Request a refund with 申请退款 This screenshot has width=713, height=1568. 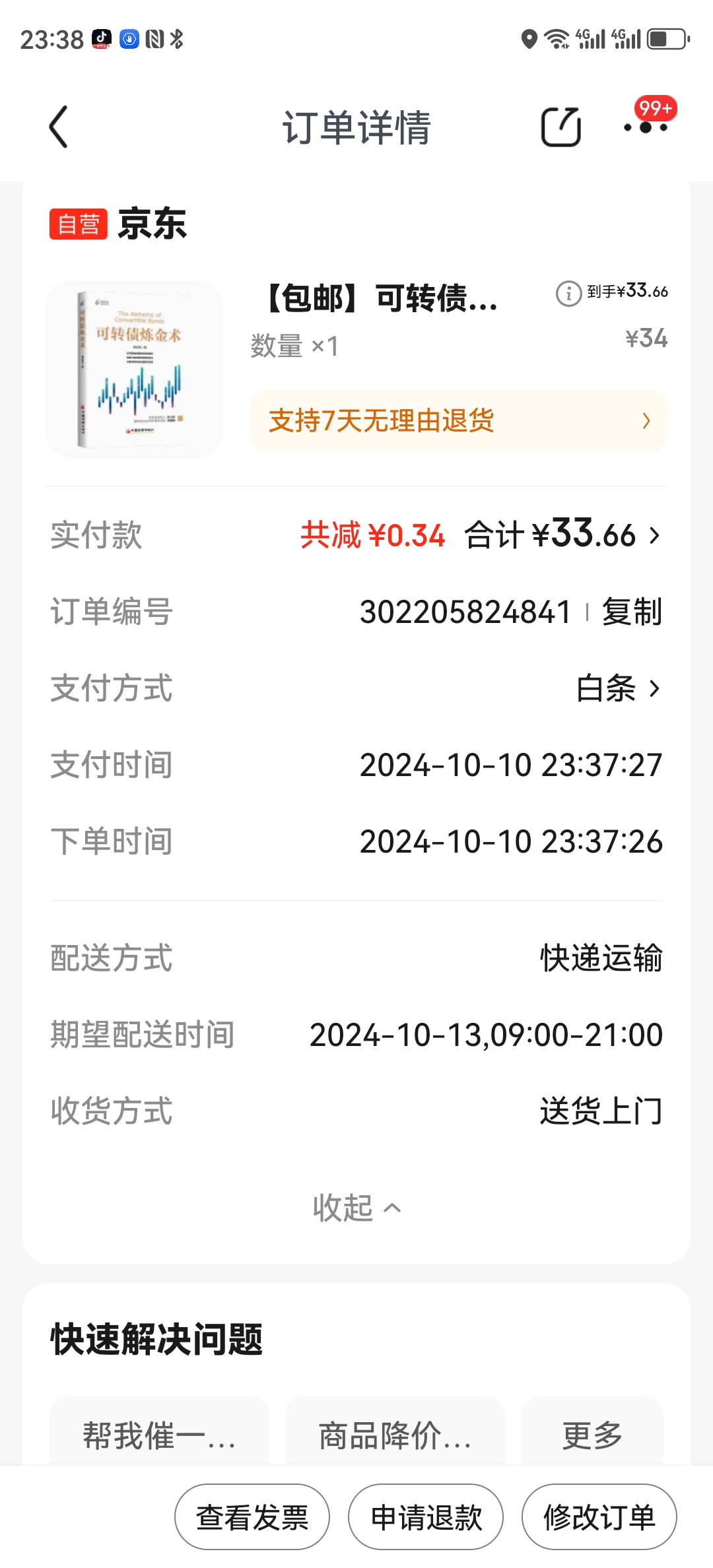(x=426, y=1517)
